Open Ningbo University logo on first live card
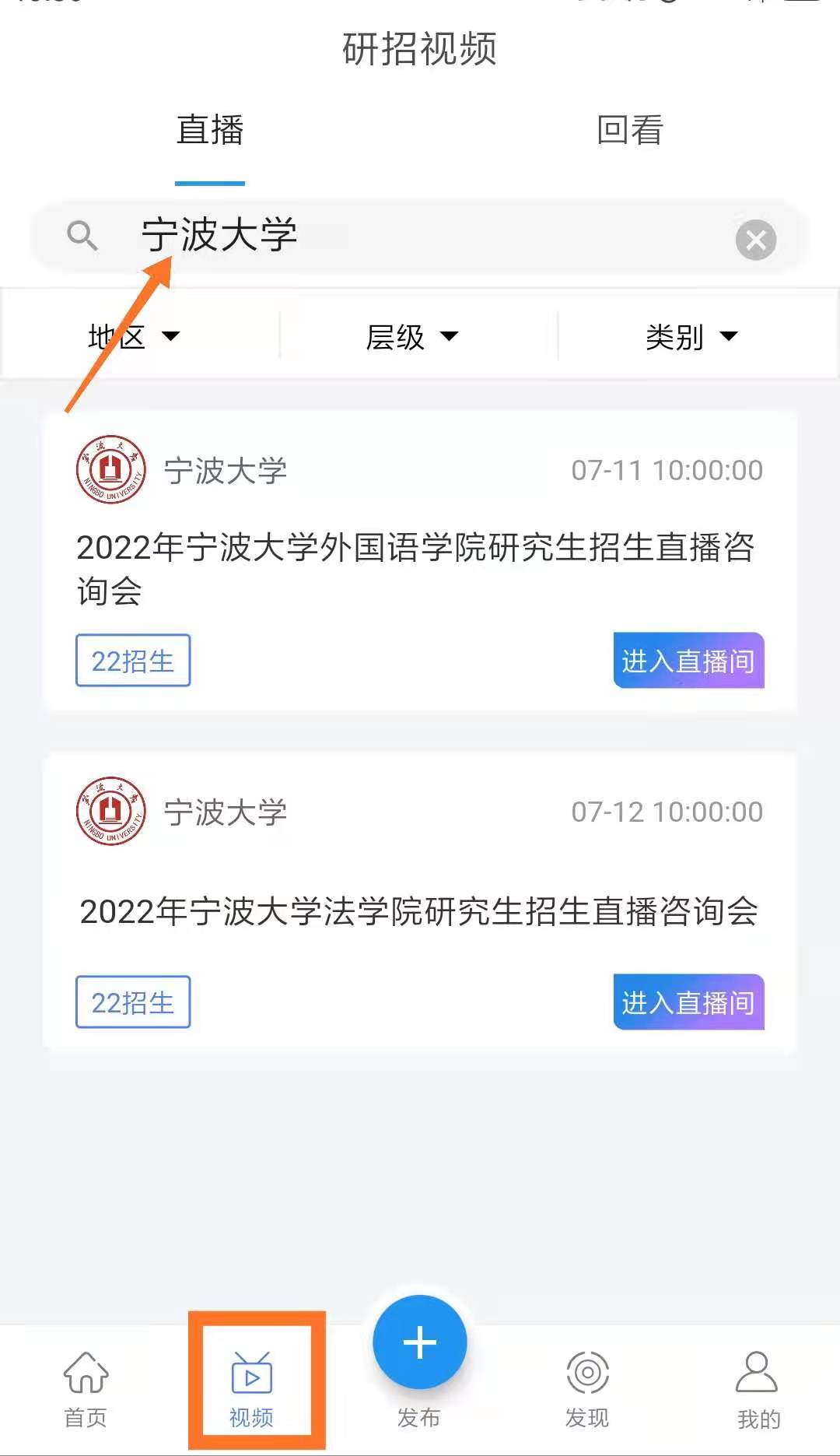 point(110,468)
